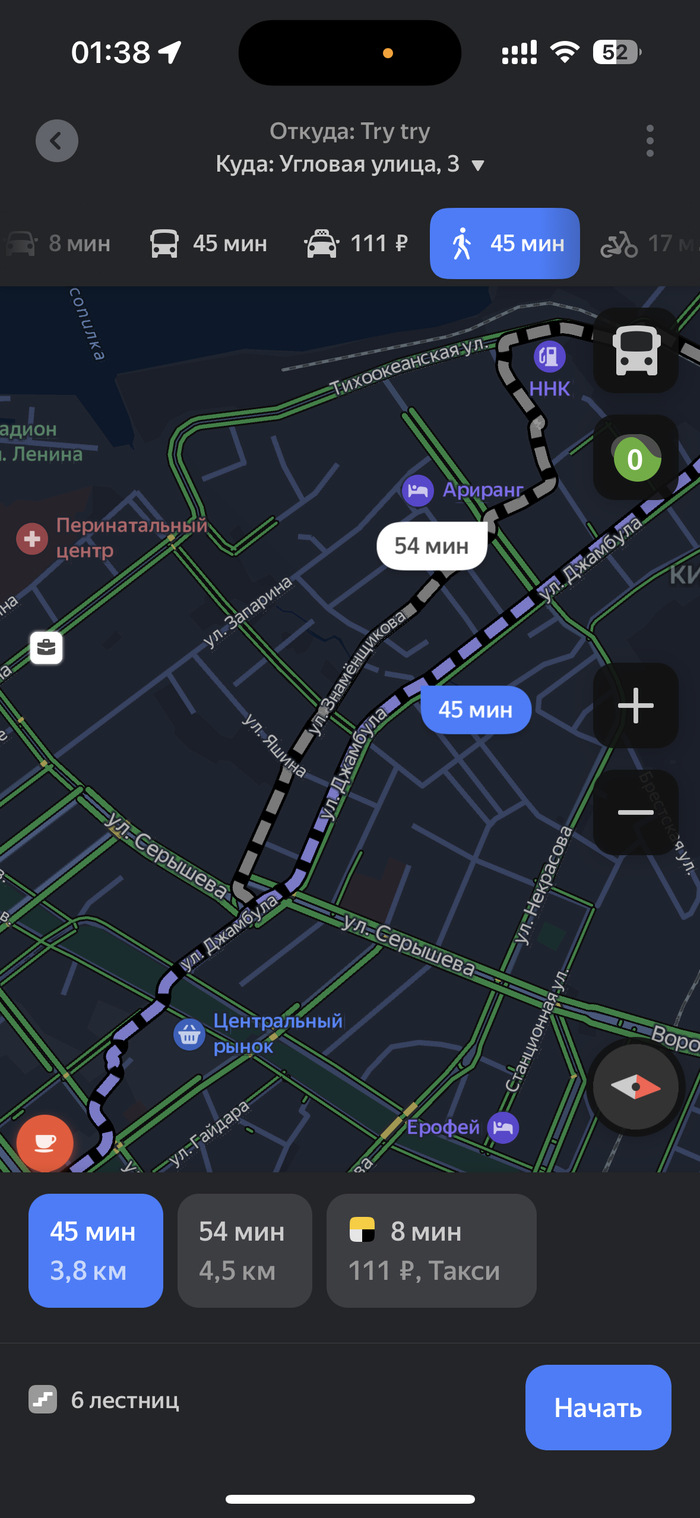Switch to the car route tab
This screenshot has width=700, height=1518.
pos(58,243)
